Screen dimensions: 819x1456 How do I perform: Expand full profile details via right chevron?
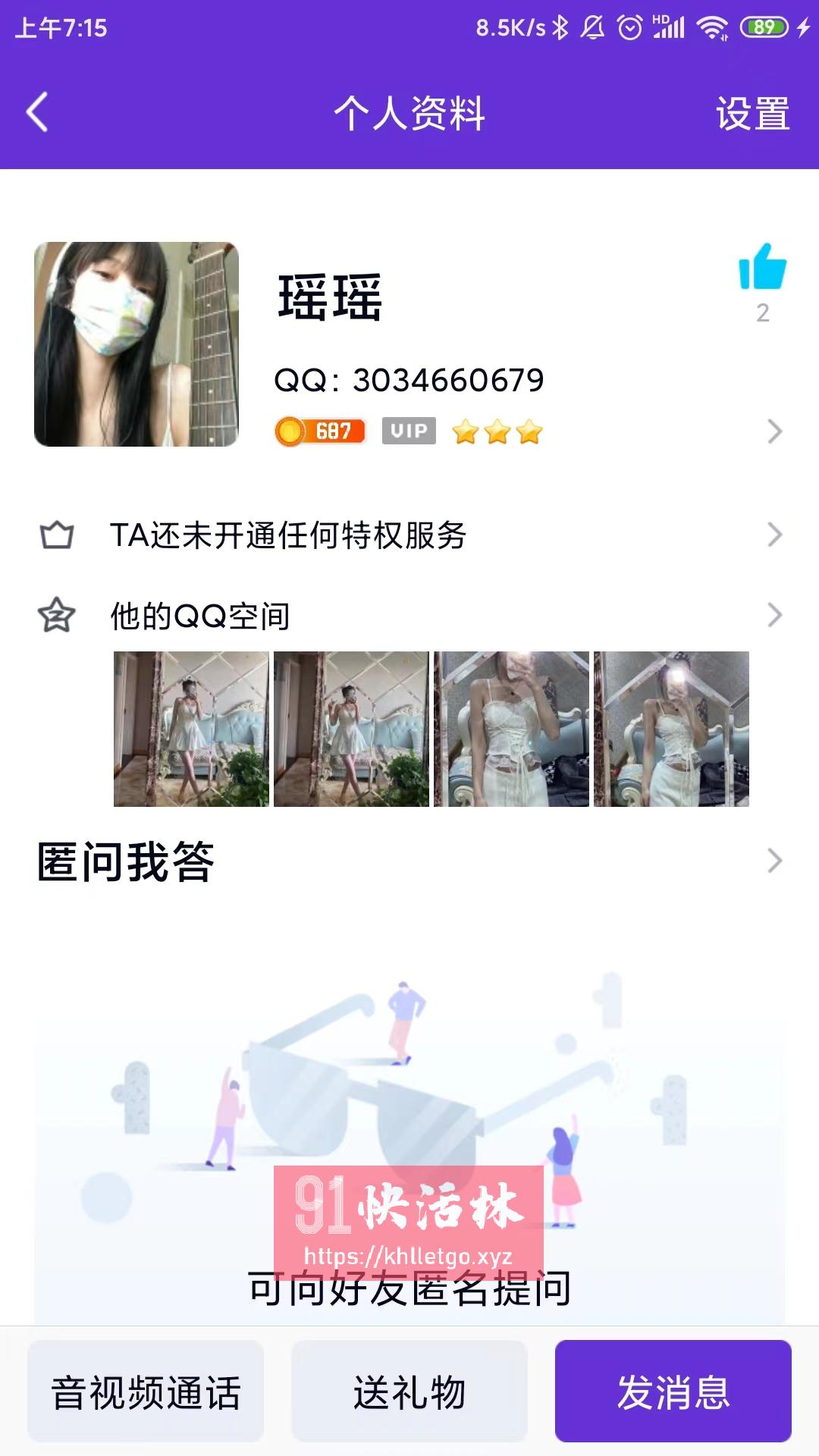point(773,431)
